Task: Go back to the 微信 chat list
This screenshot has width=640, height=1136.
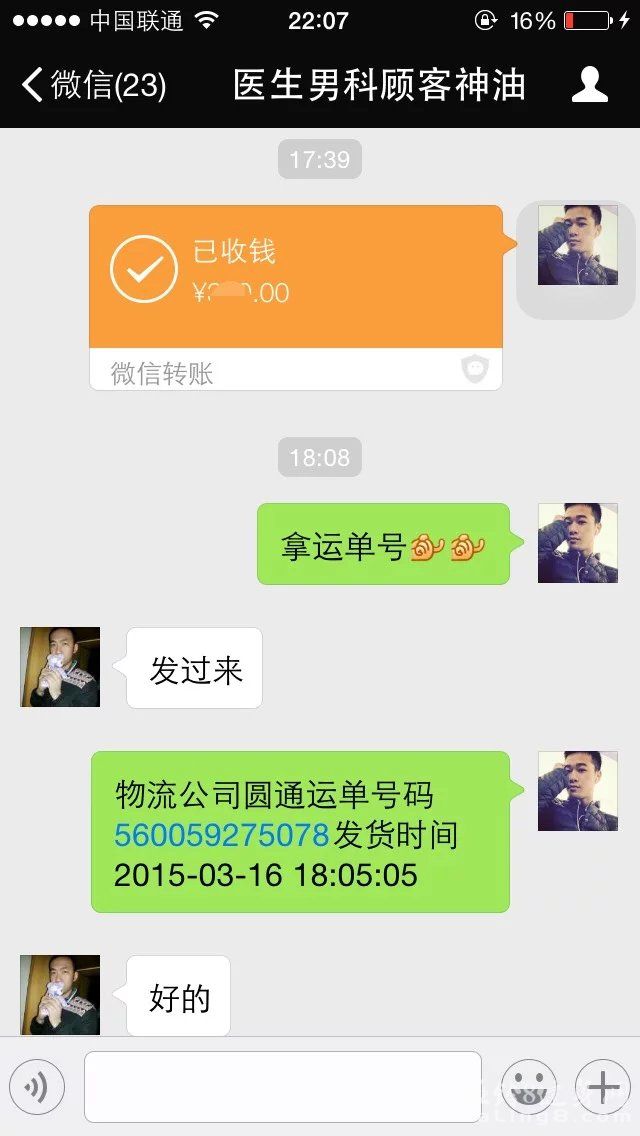Action: click(x=92, y=85)
